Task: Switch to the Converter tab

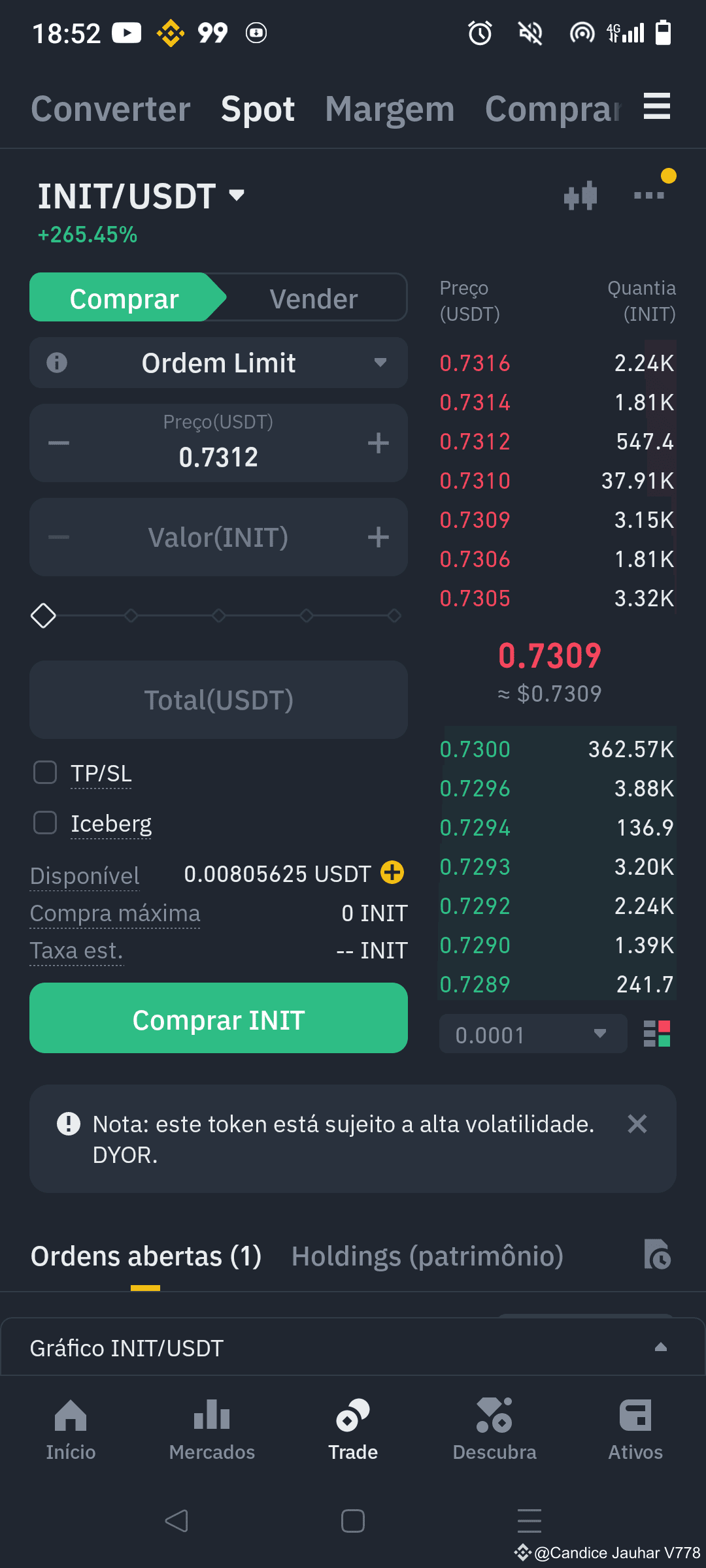Action: pos(111,109)
